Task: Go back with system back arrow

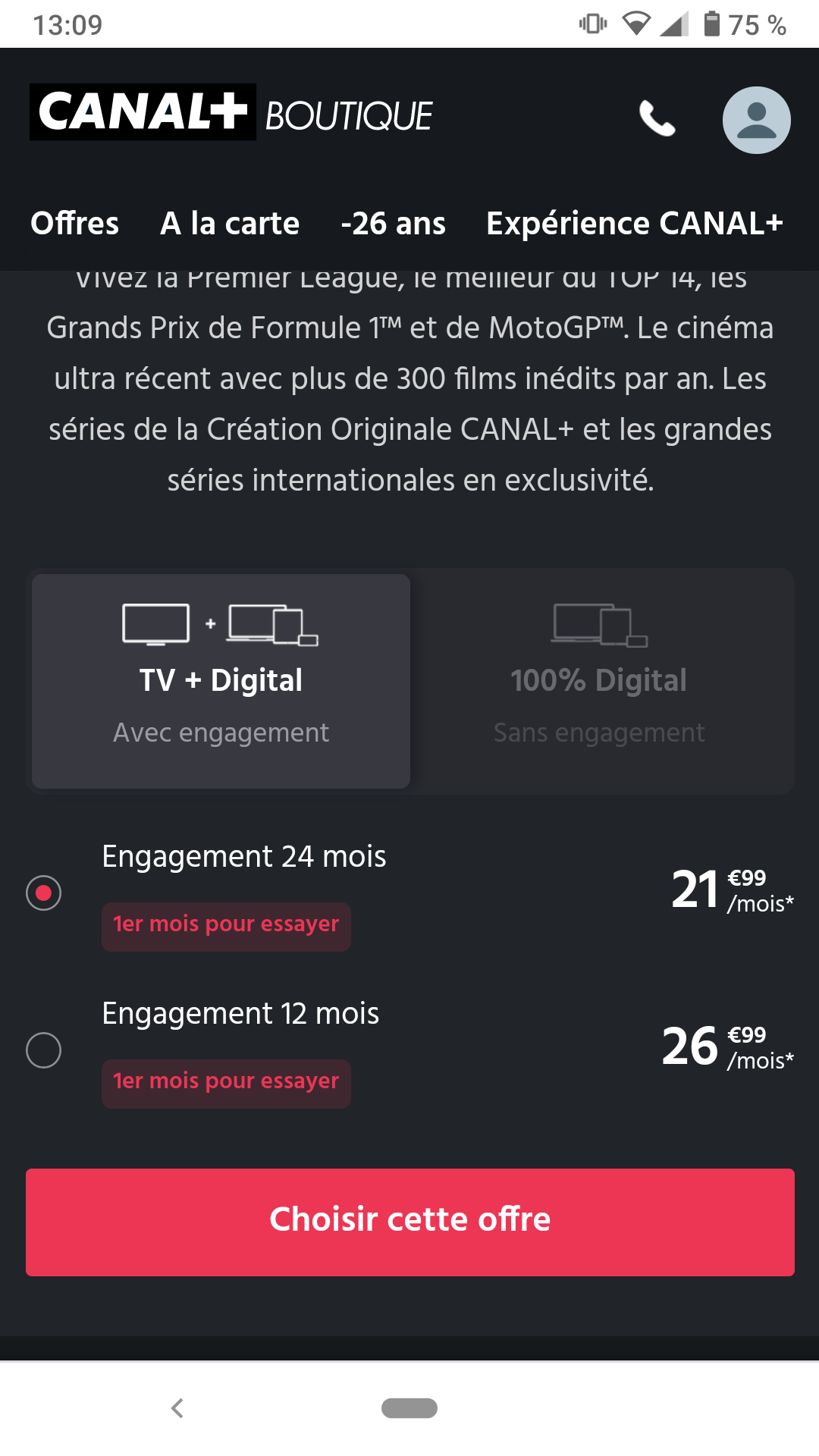Action: coord(177,1408)
